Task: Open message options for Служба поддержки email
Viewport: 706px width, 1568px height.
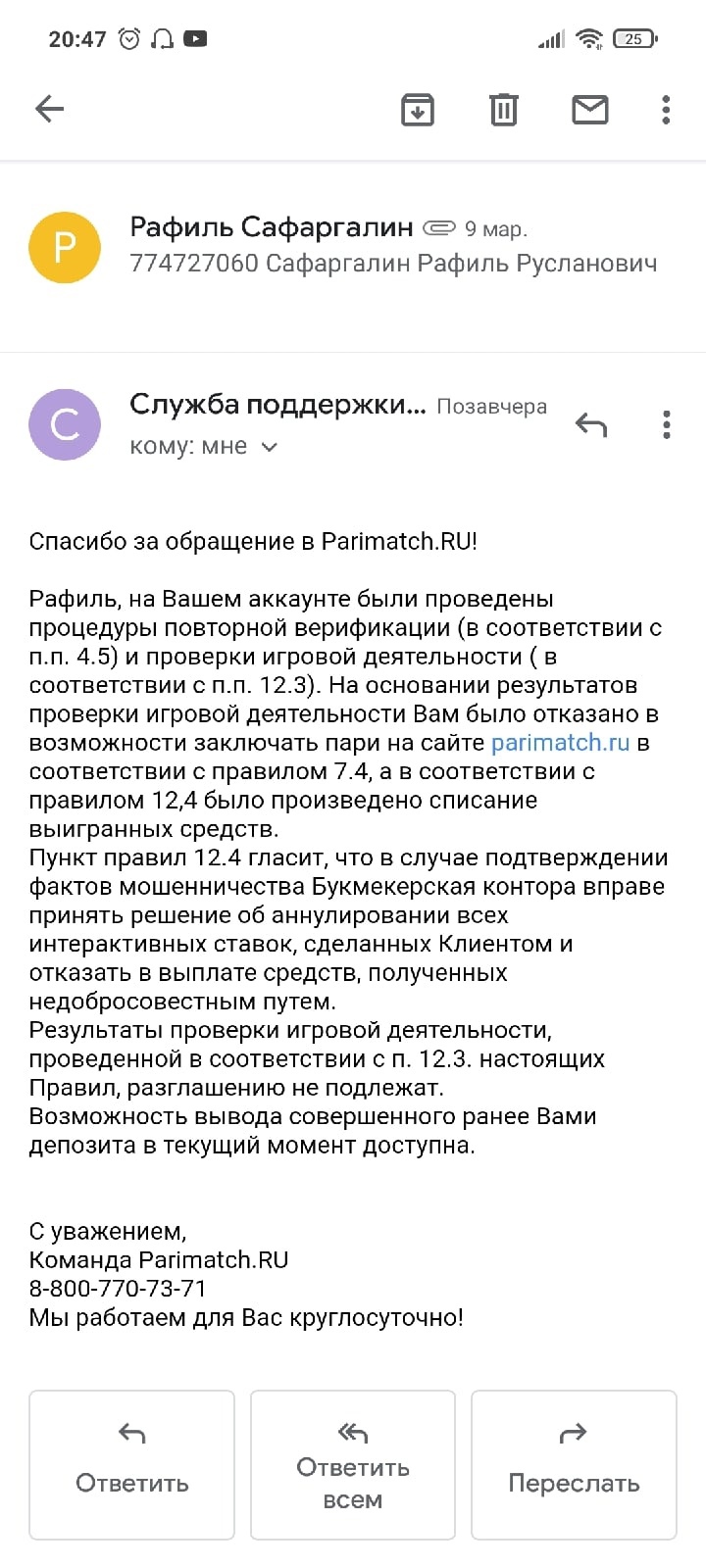Action: point(666,424)
